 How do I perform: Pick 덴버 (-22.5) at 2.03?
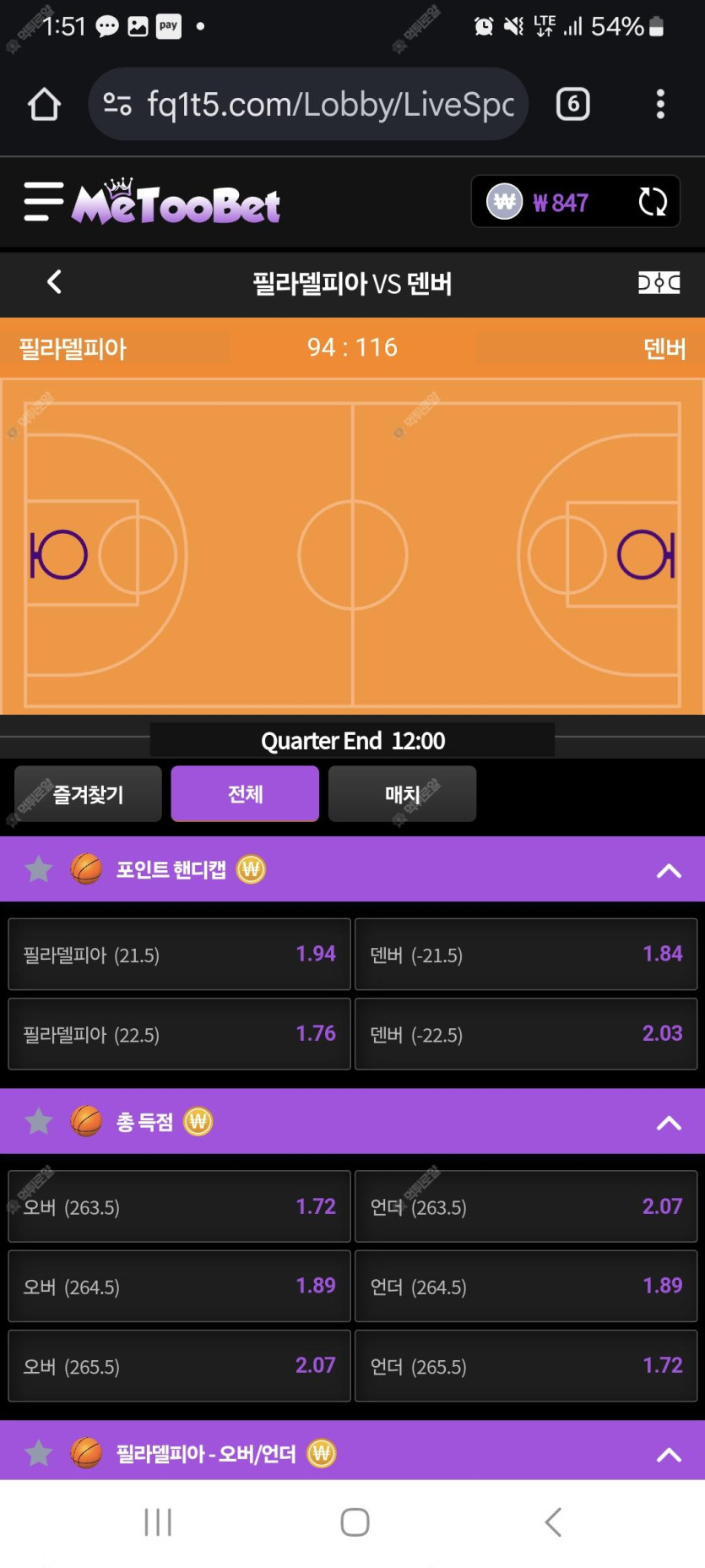click(526, 1034)
